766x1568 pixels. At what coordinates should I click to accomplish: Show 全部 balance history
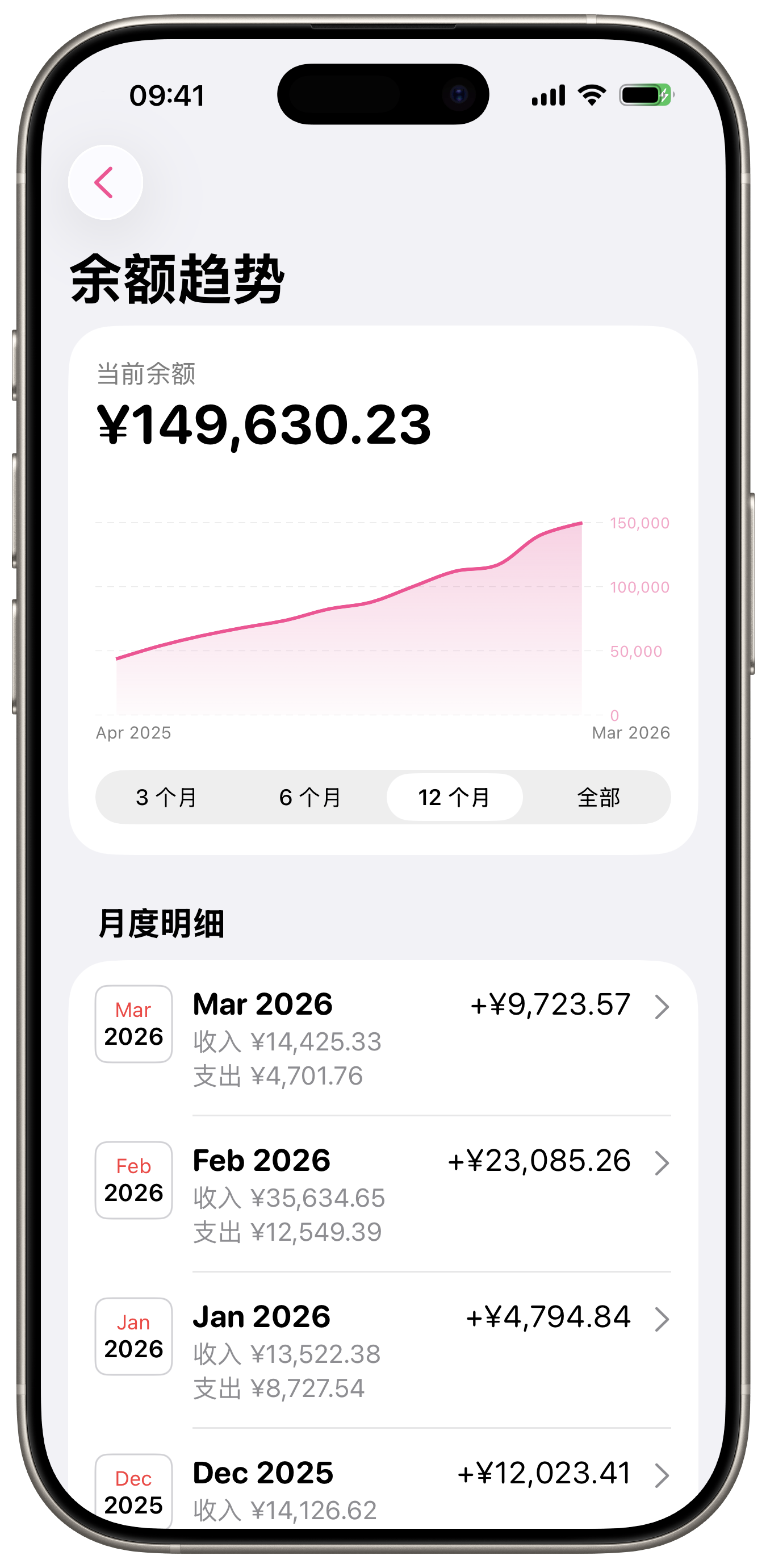pos(598,796)
